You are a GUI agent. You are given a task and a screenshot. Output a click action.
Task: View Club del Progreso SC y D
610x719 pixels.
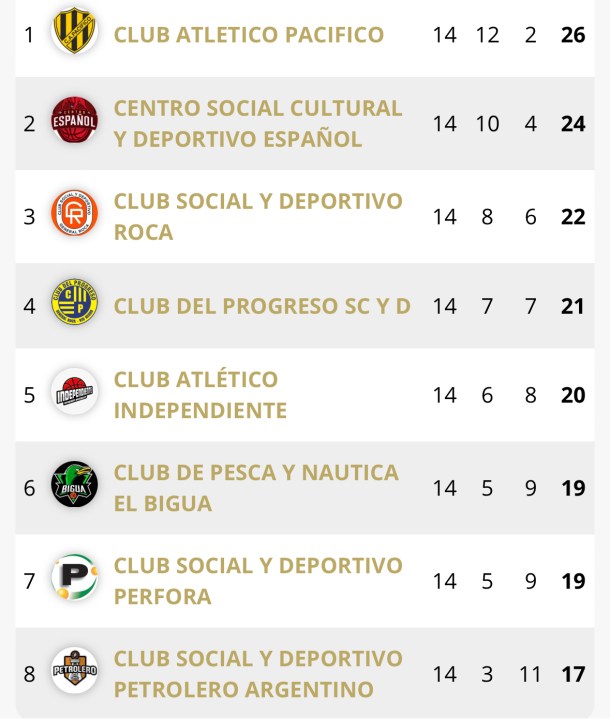coord(262,306)
